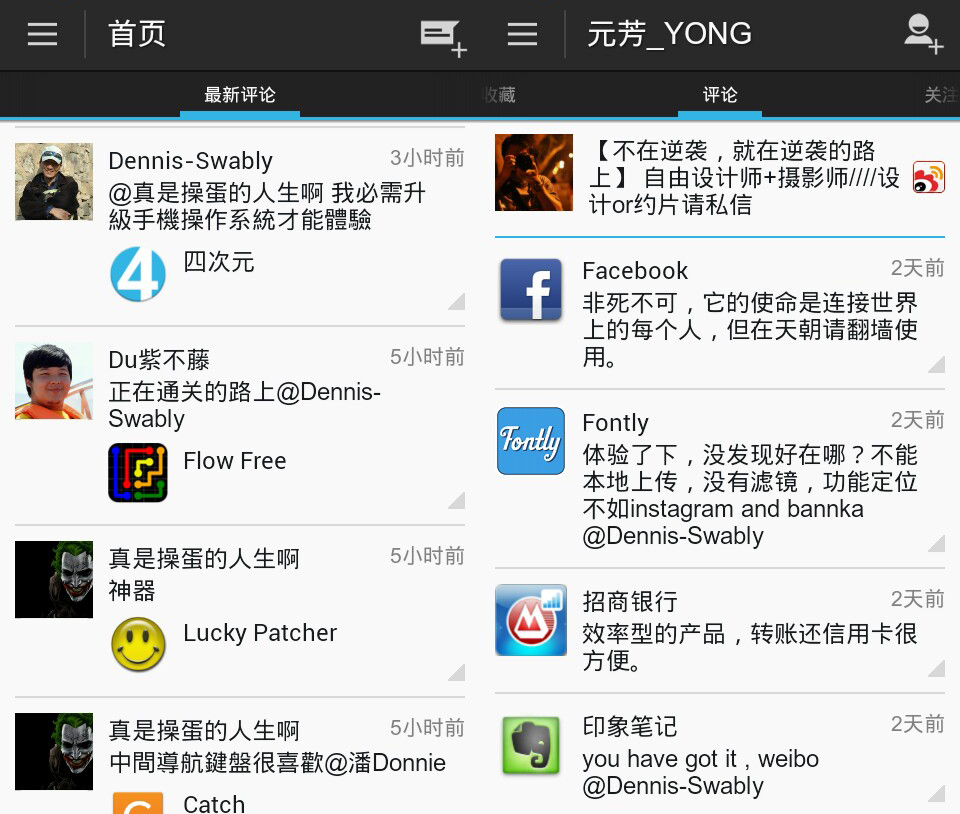Select the 评论 tab
The height and width of the screenshot is (814, 960).
tap(719, 95)
